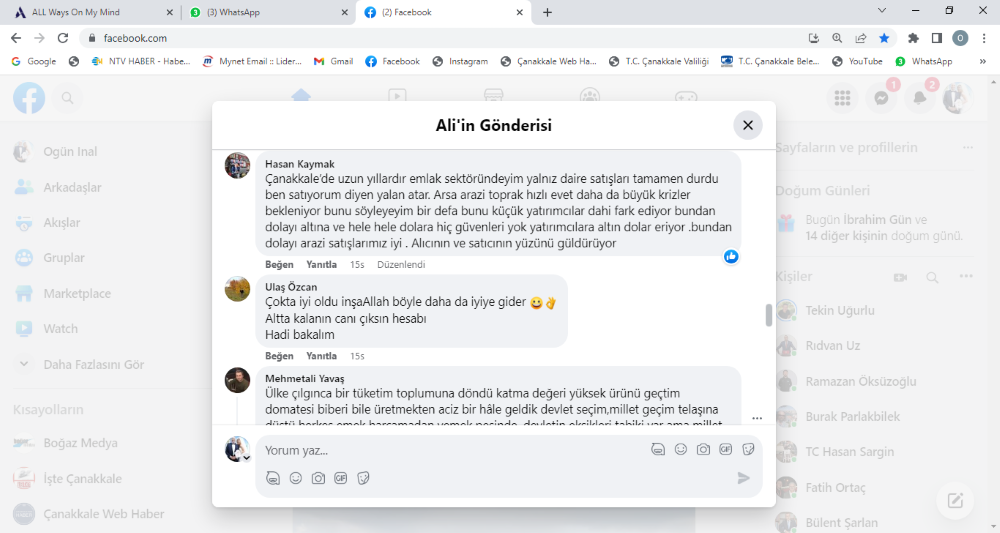Open options menu for Mehmetali Yavaş's comment
Screen dimensions: 1000x533
tap(757, 418)
